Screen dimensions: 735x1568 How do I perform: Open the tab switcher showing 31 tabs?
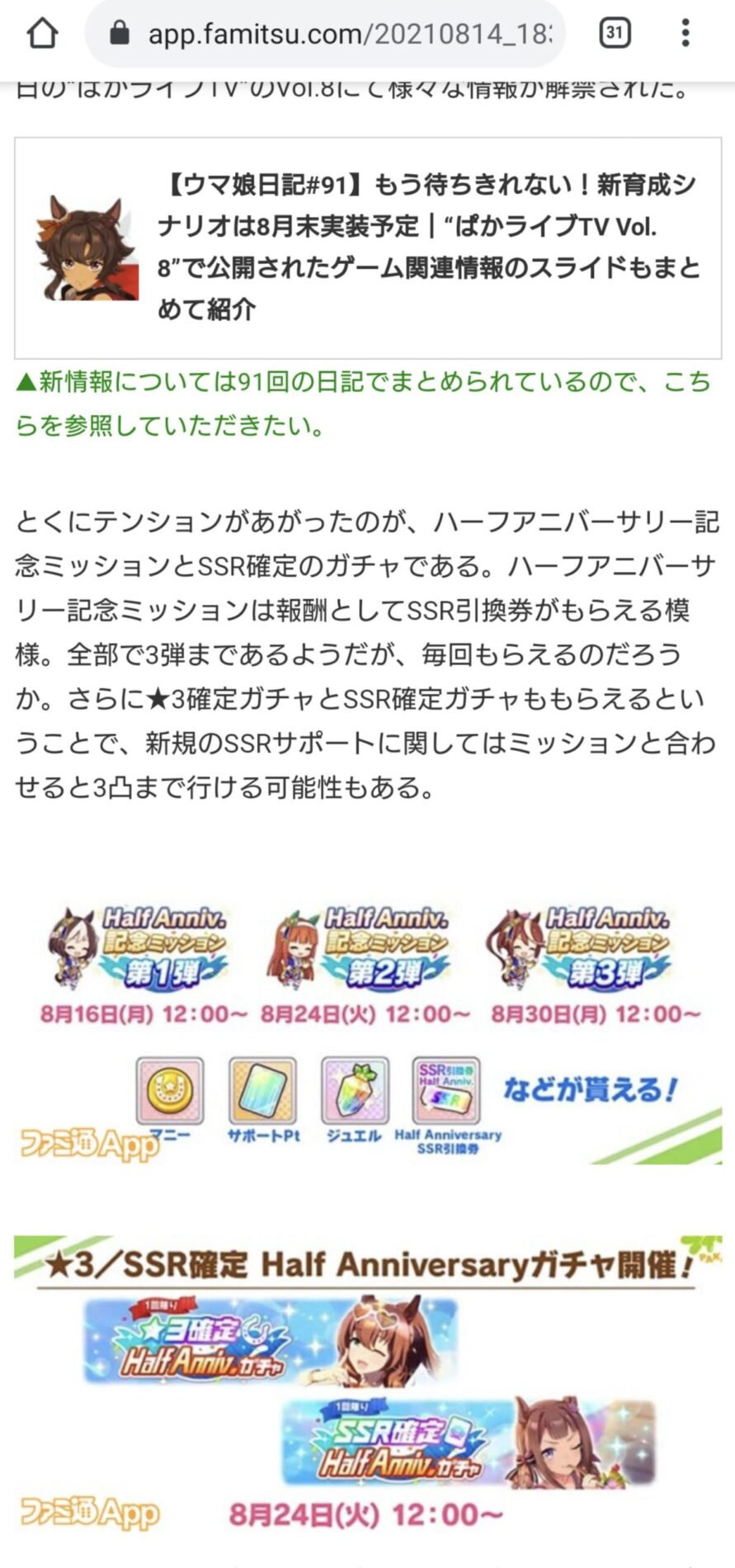coord(614,34)
